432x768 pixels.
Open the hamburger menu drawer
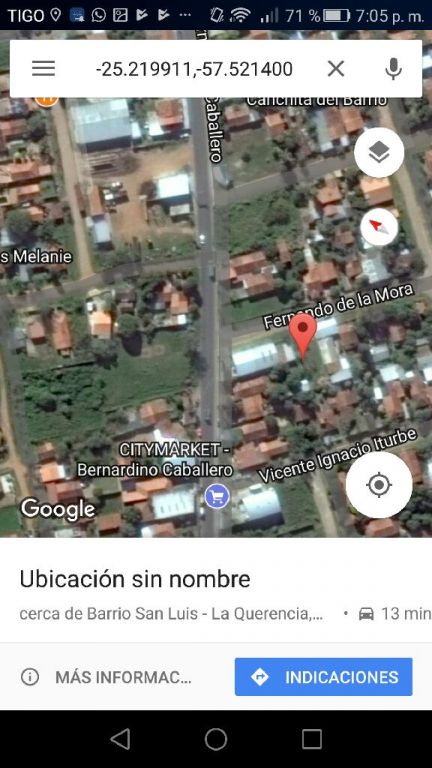tap(43, 69)
